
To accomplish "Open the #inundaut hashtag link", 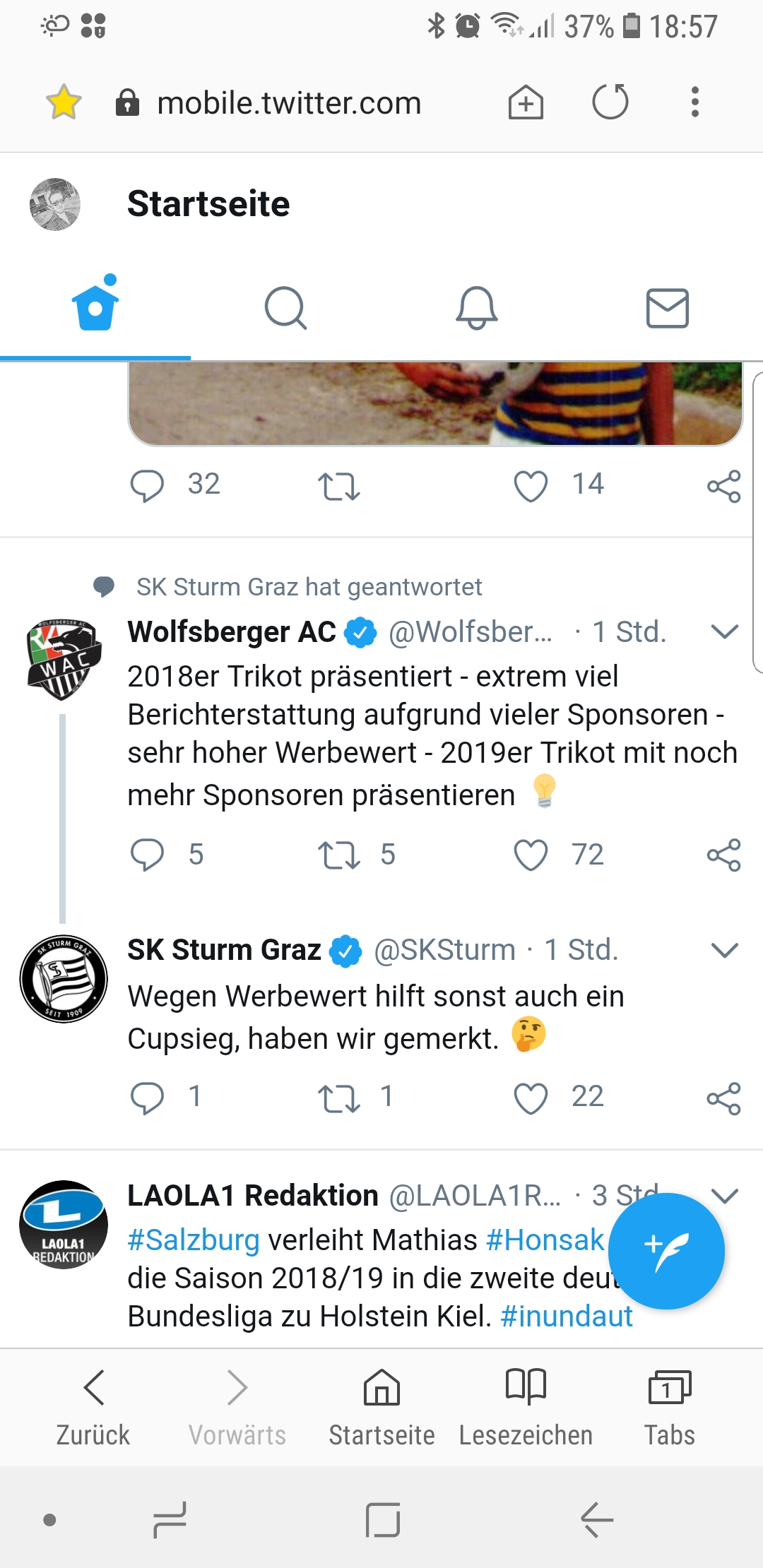I will (567, 1317).
